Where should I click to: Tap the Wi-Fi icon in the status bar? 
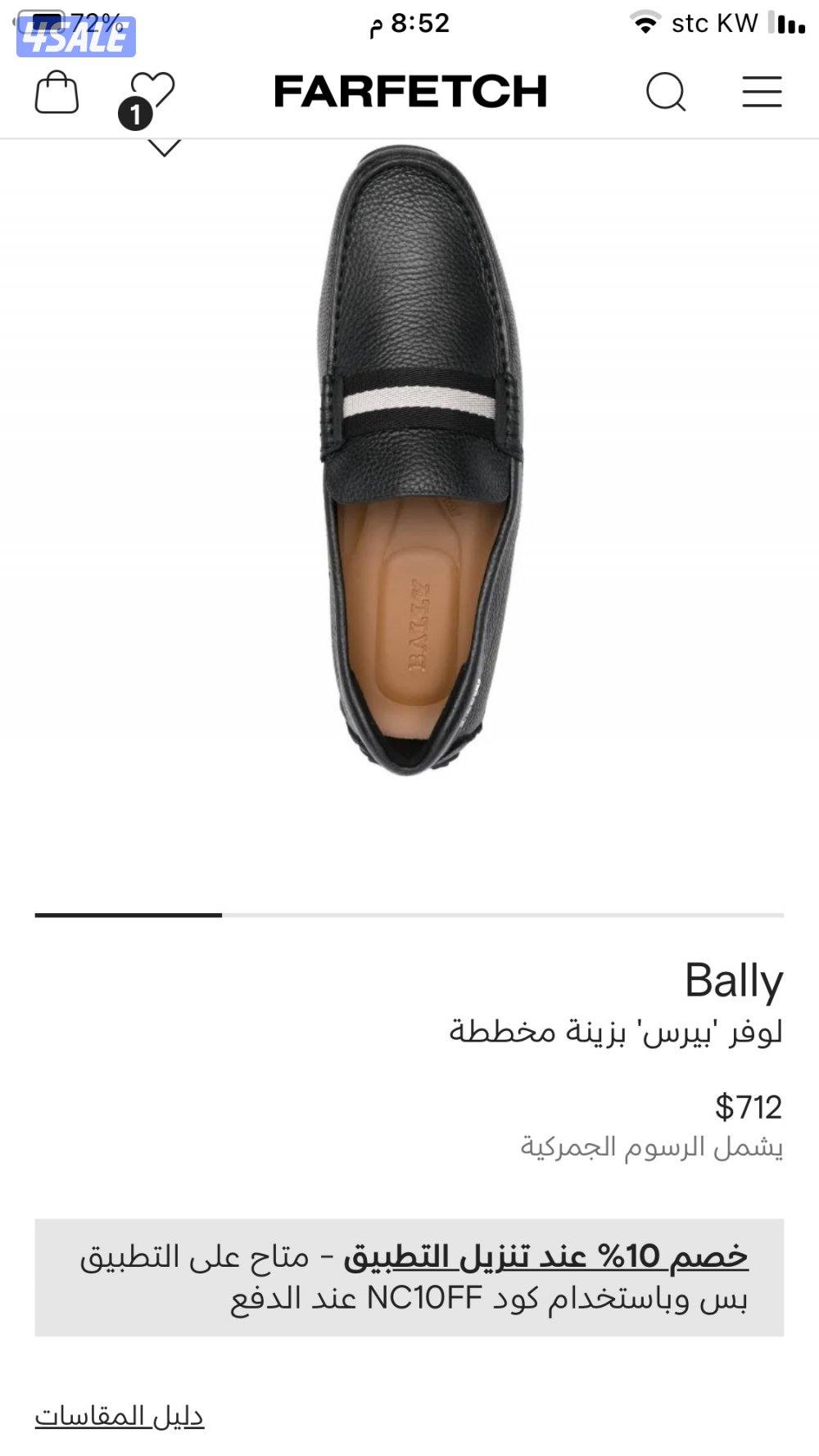point(646,23)
